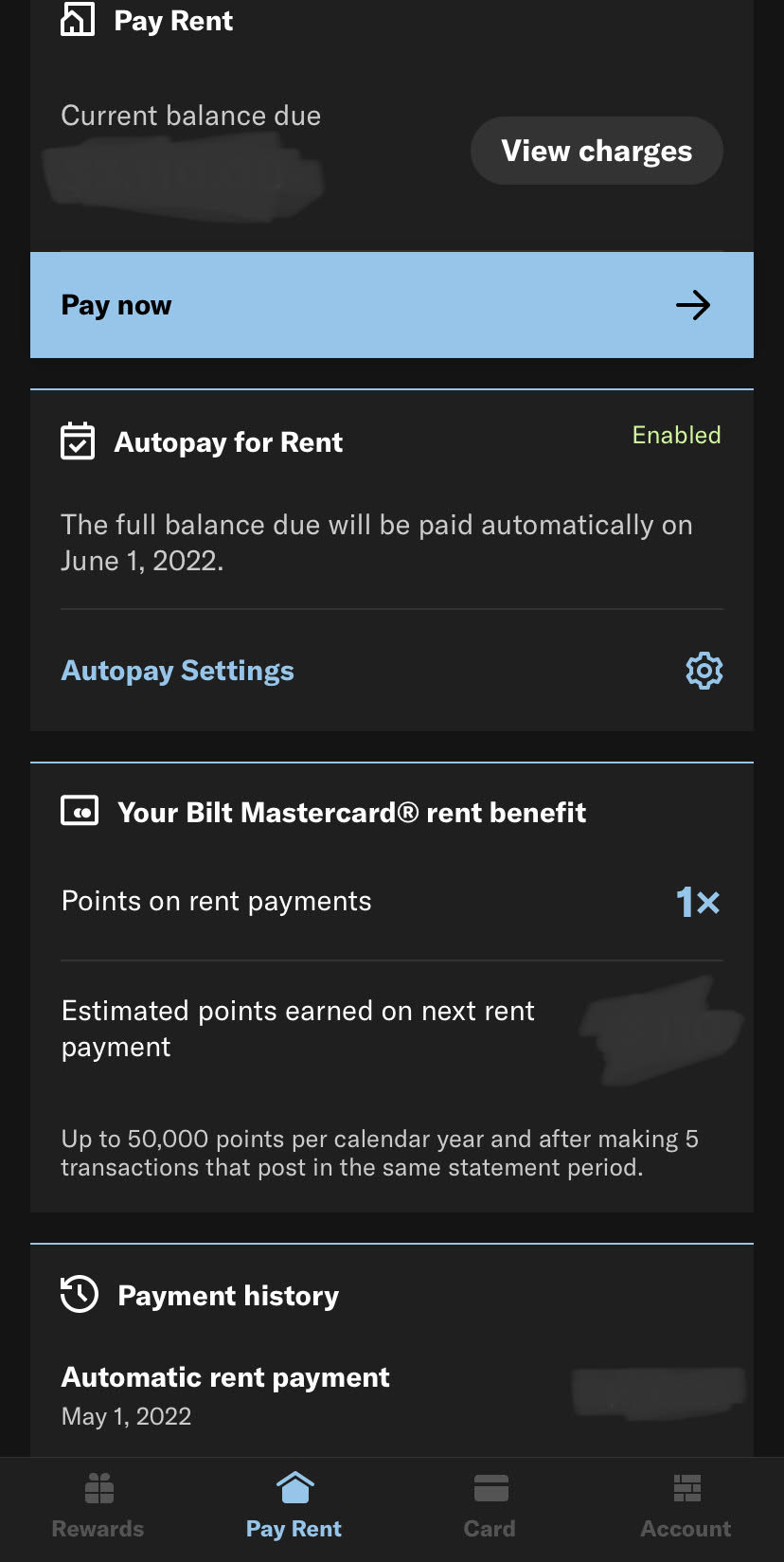The width and height of the screenshot is (784, 1562).
Task: Tap the highlighted Pay now bar
Action: tap(392, 305)
